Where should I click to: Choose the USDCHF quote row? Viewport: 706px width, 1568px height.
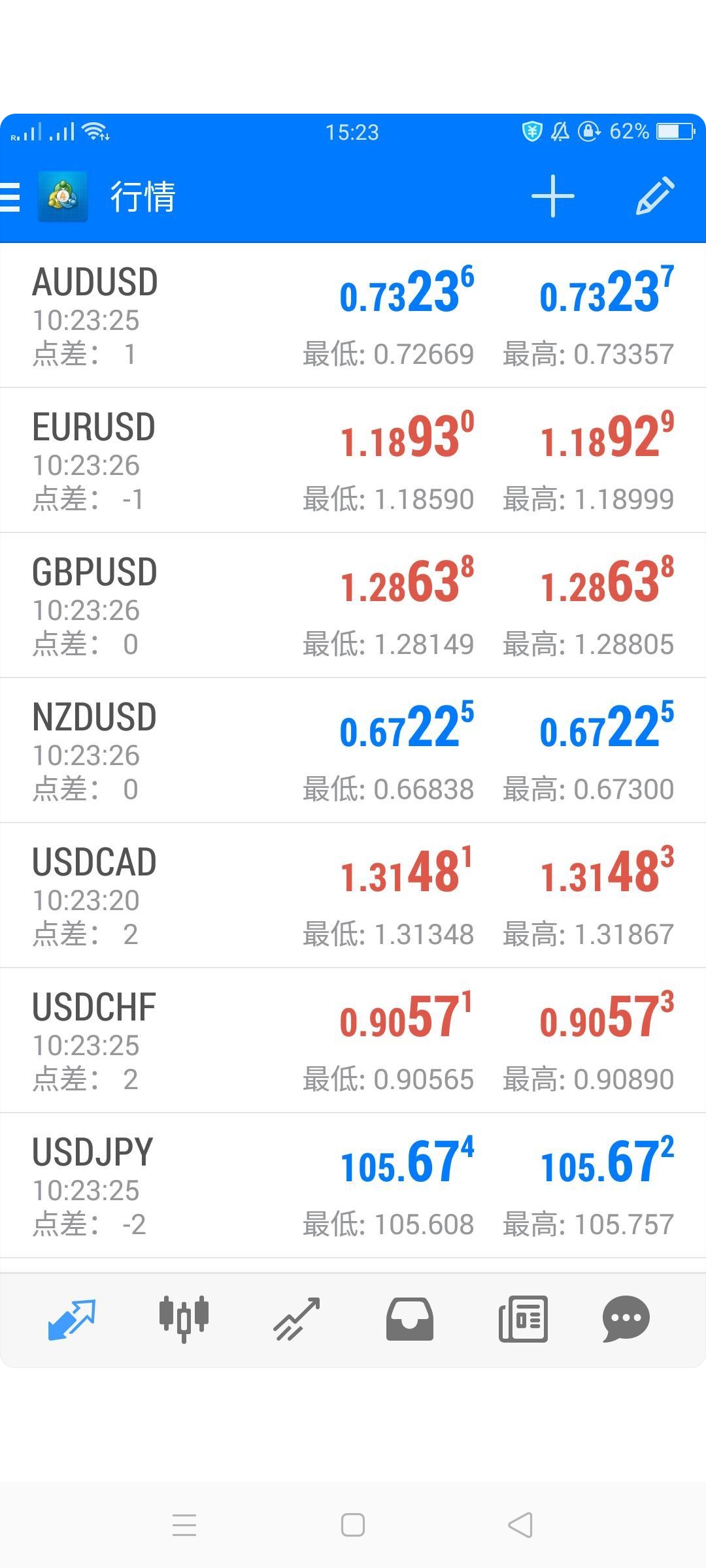coord(353,1041)
